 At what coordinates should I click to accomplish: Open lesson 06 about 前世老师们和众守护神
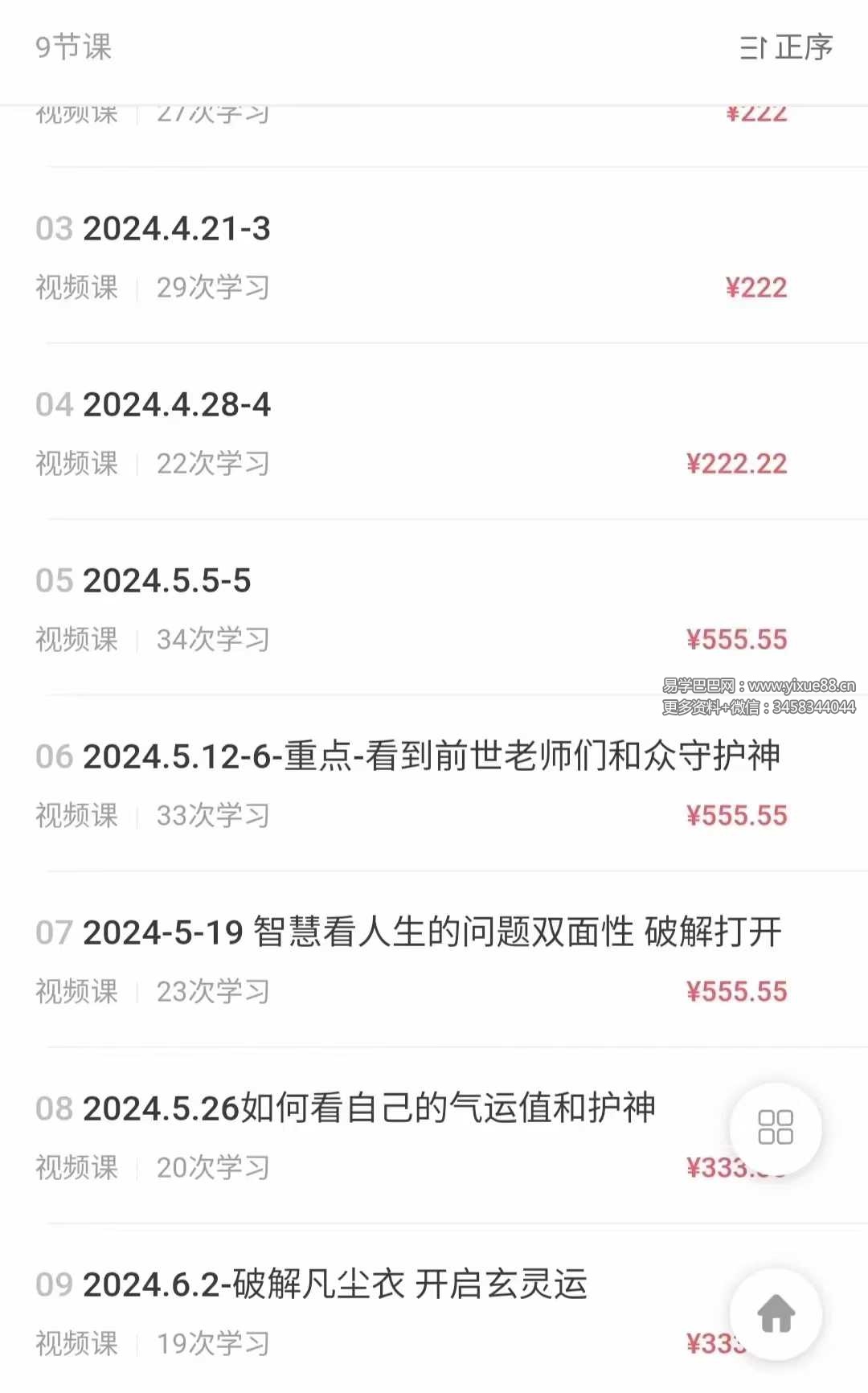[x=434, y=756]
